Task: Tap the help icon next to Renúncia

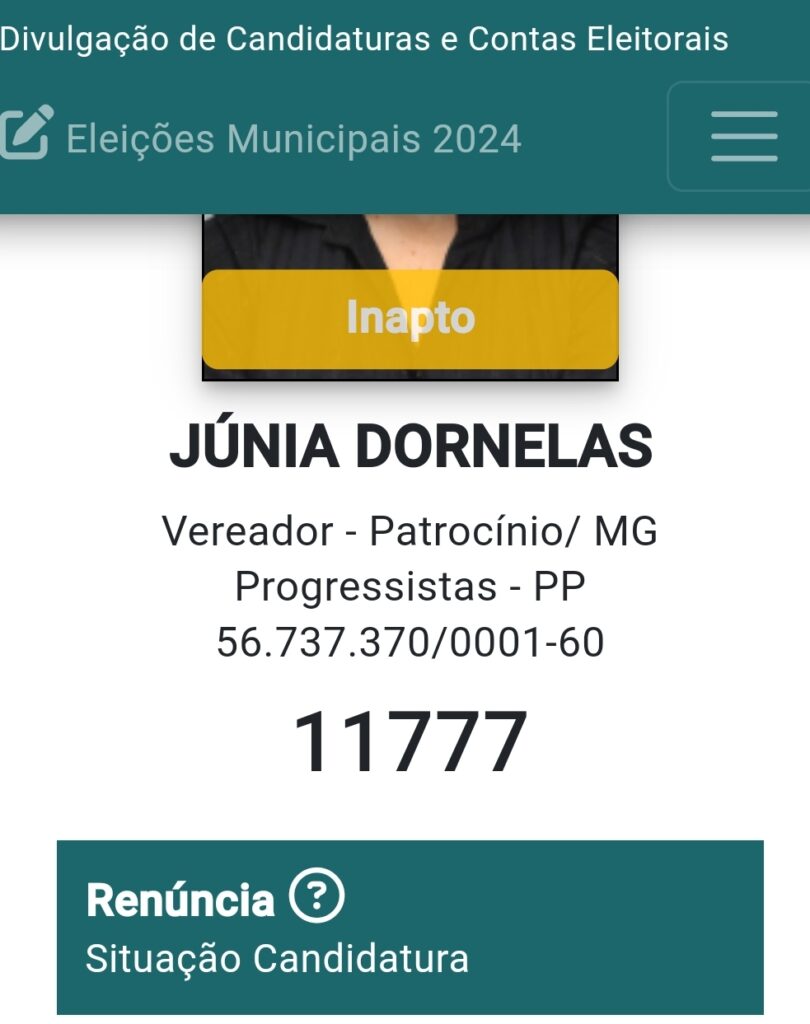Action: tap(316, 897)
